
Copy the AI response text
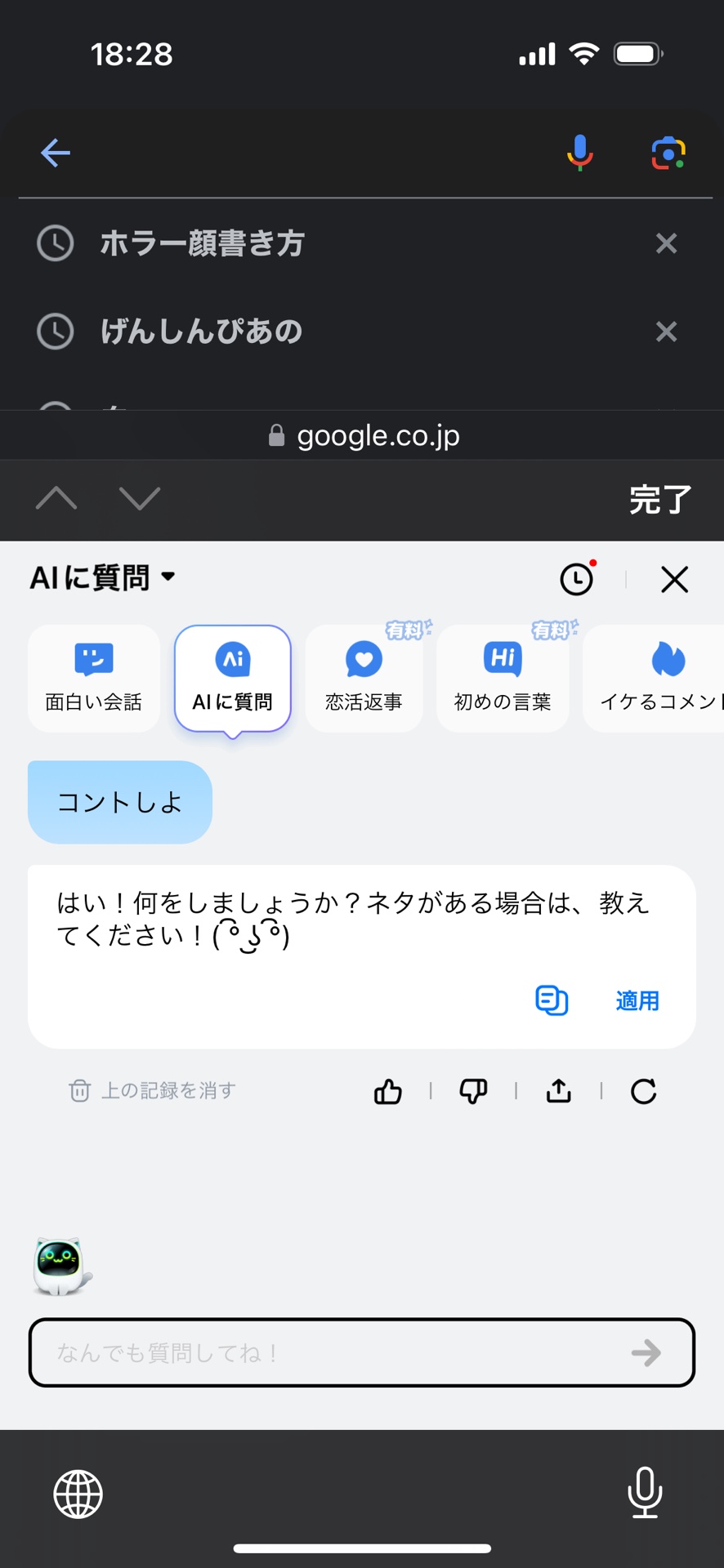[552, 1000]
